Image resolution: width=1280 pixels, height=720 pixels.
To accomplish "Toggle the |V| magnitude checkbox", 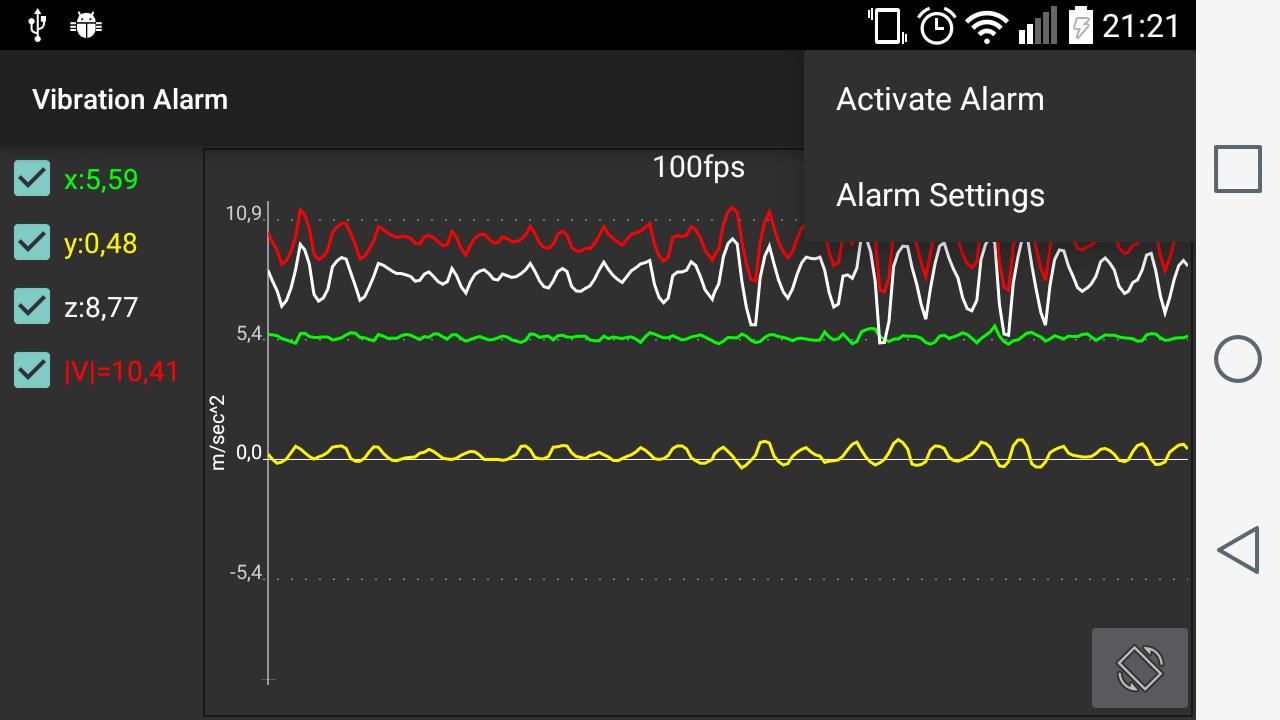I will (x=32, y=371).
